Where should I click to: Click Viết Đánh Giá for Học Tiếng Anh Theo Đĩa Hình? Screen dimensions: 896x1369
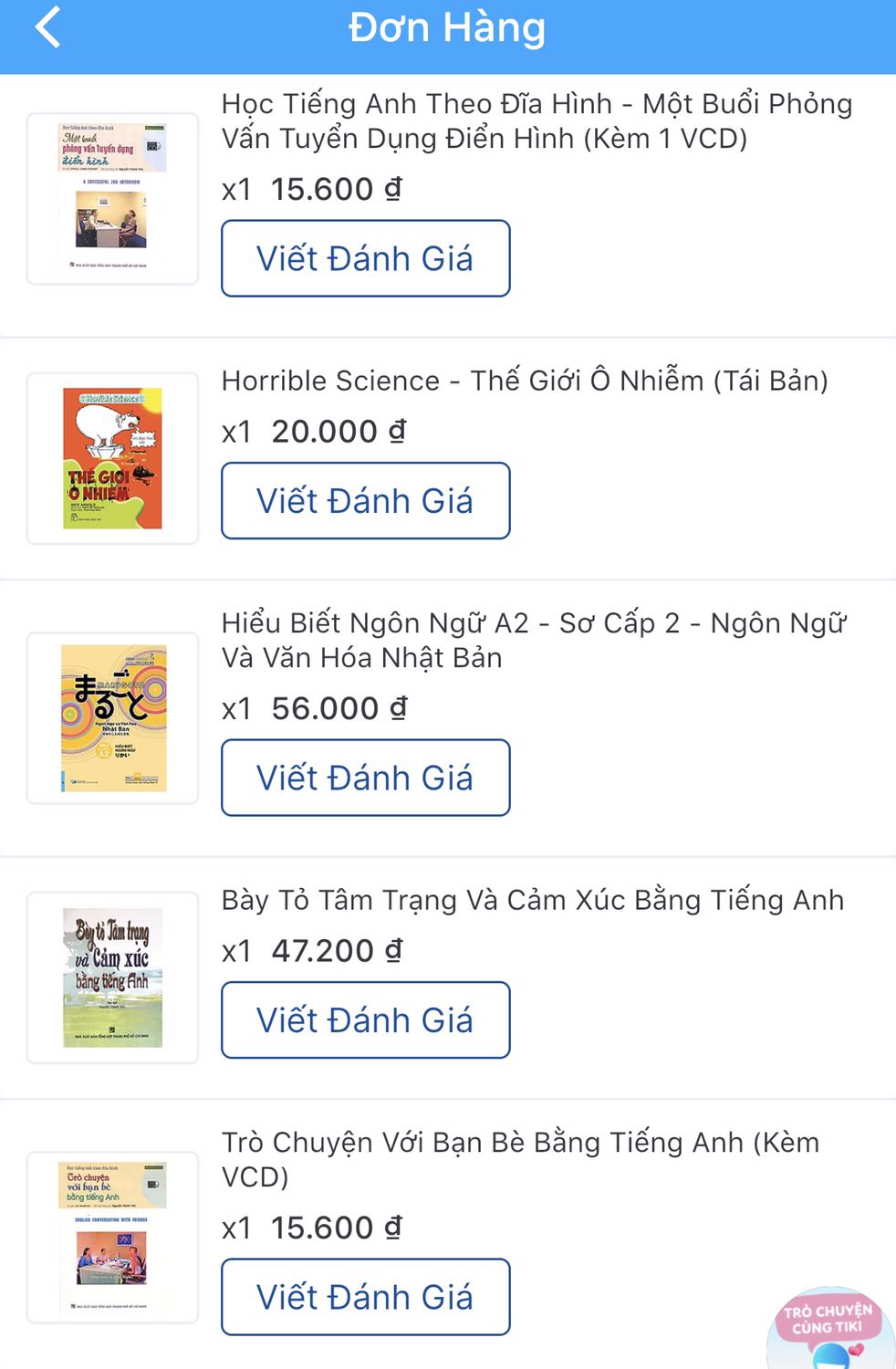click(365, 258)
